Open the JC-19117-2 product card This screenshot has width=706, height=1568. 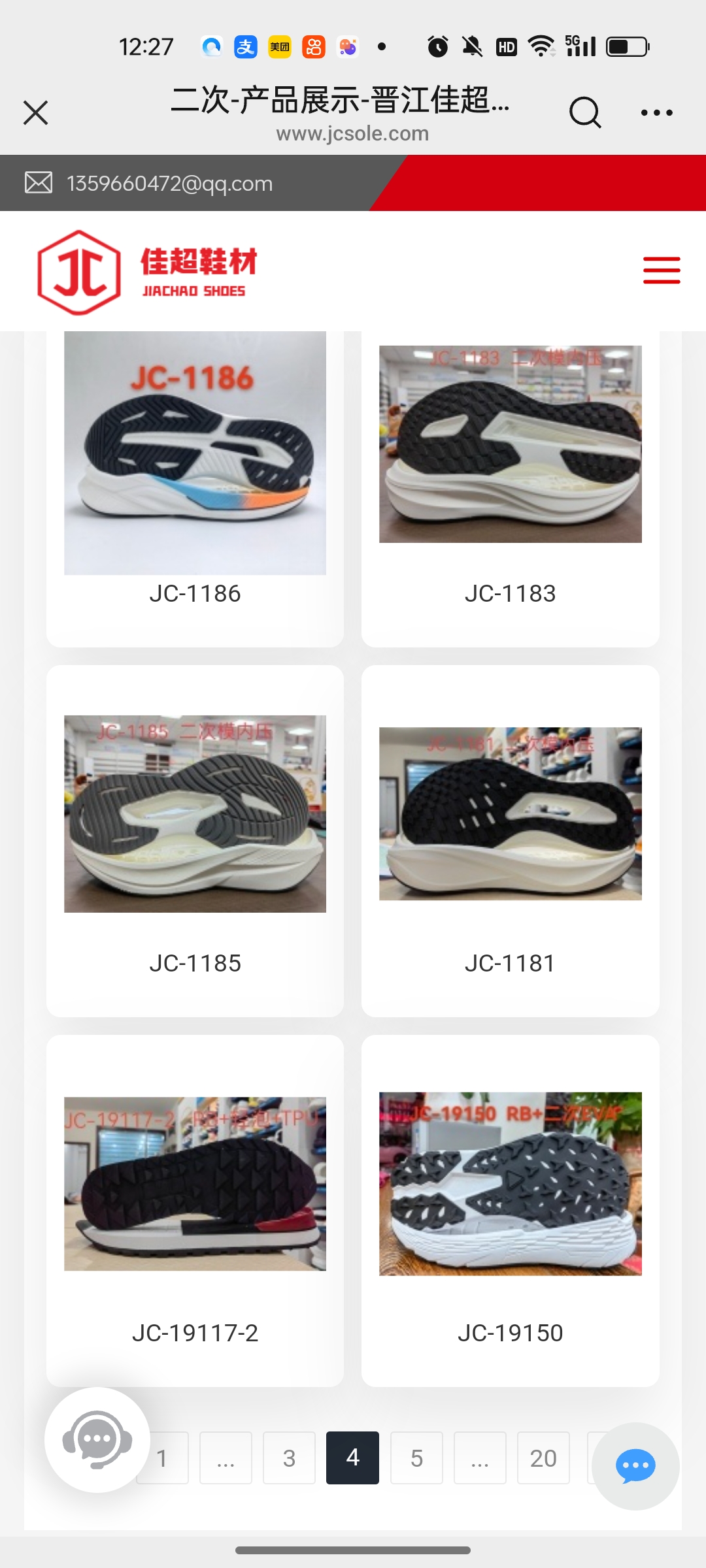pyautogui.click(x=195, y=1209)
